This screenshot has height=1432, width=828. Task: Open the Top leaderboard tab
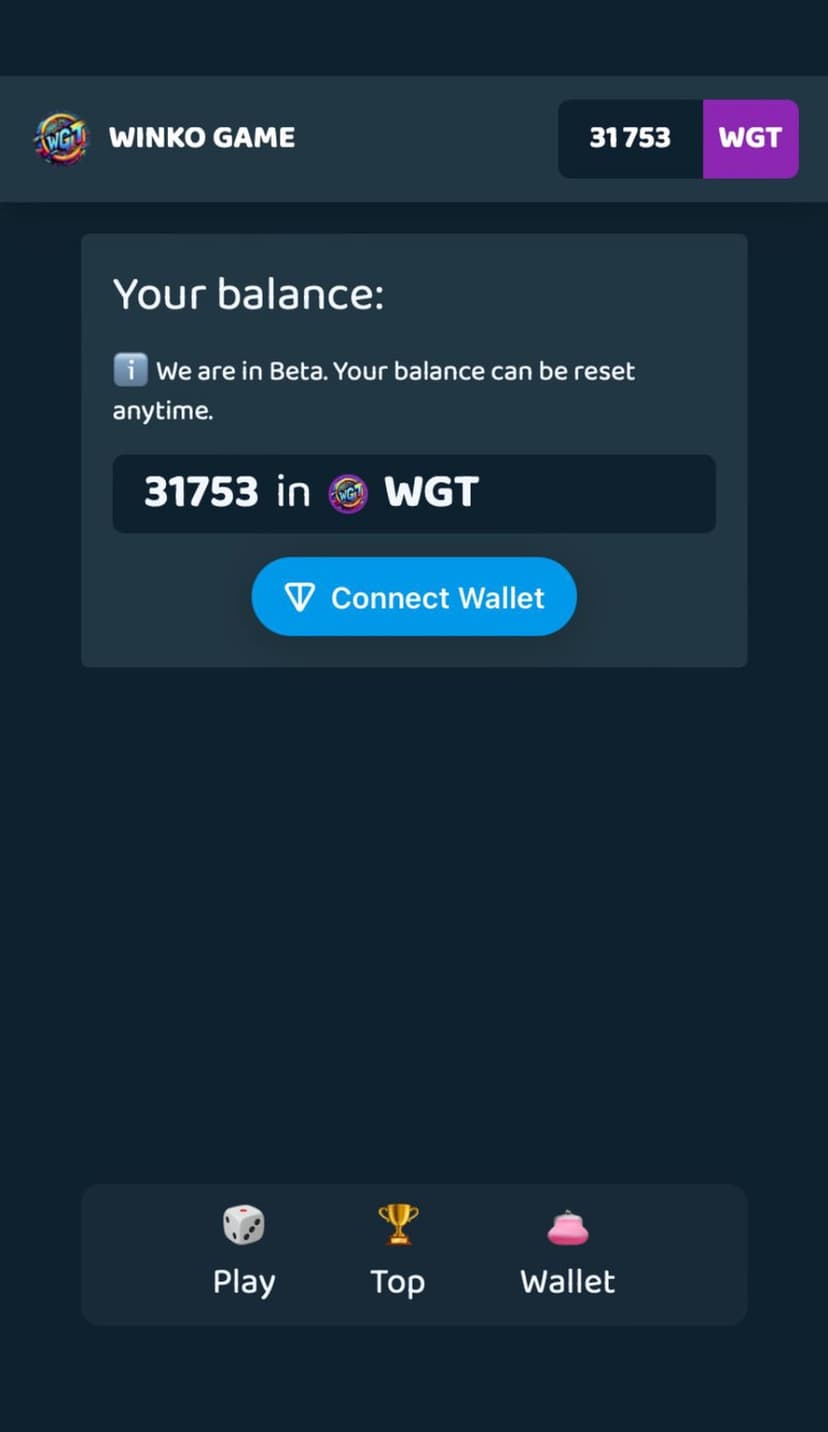click(398, 1252)
